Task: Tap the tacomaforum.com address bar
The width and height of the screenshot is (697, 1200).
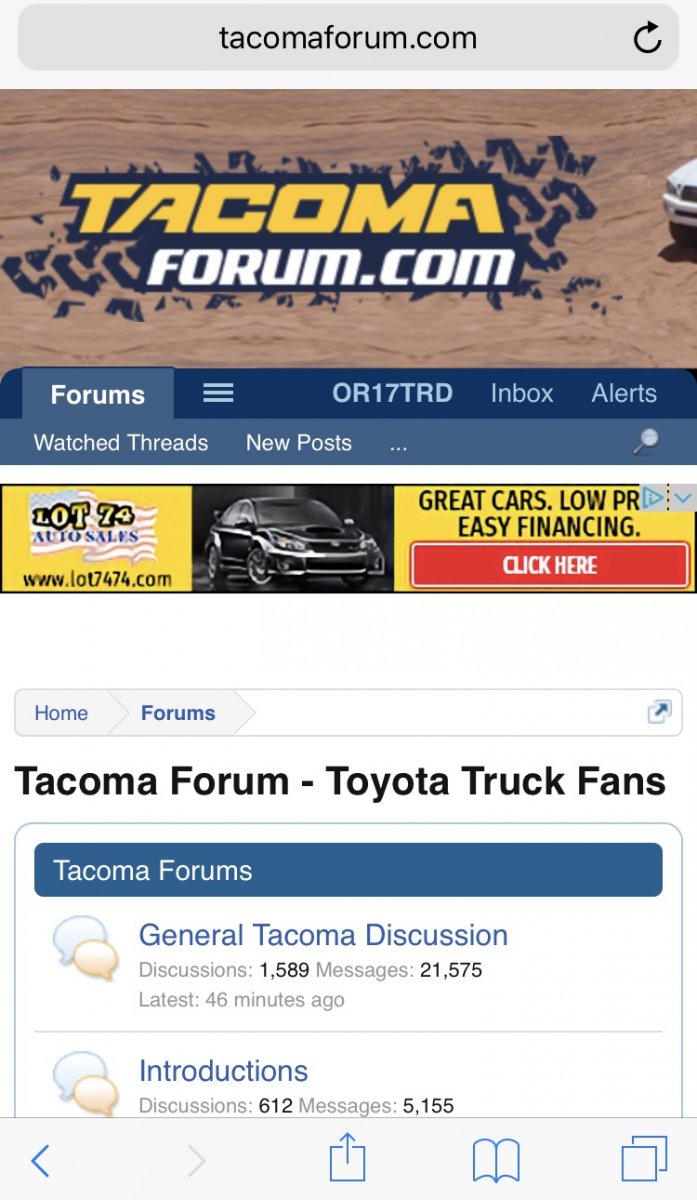Action: (x=347, y=39)
